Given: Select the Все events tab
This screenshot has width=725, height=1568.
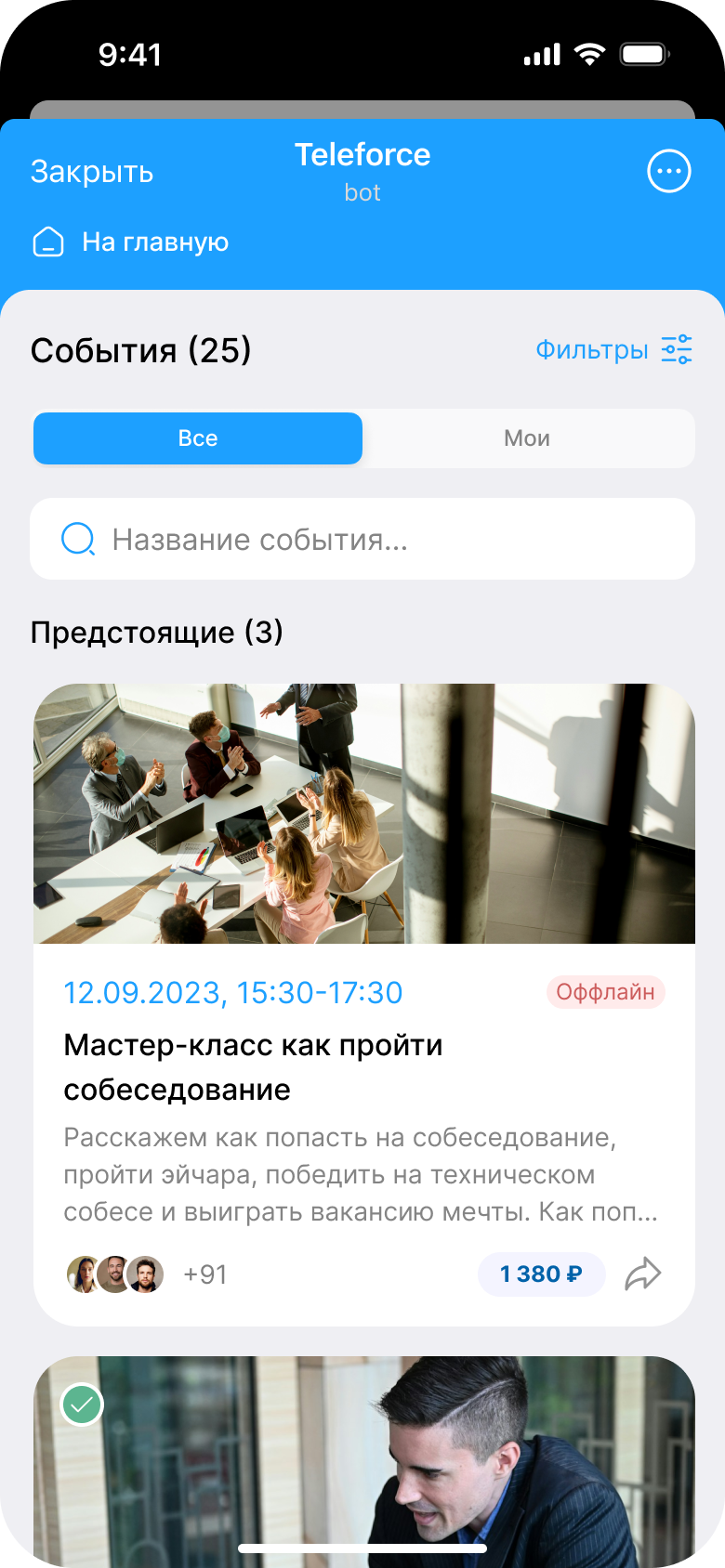Looking at the screenshot, I should [198, 438].
